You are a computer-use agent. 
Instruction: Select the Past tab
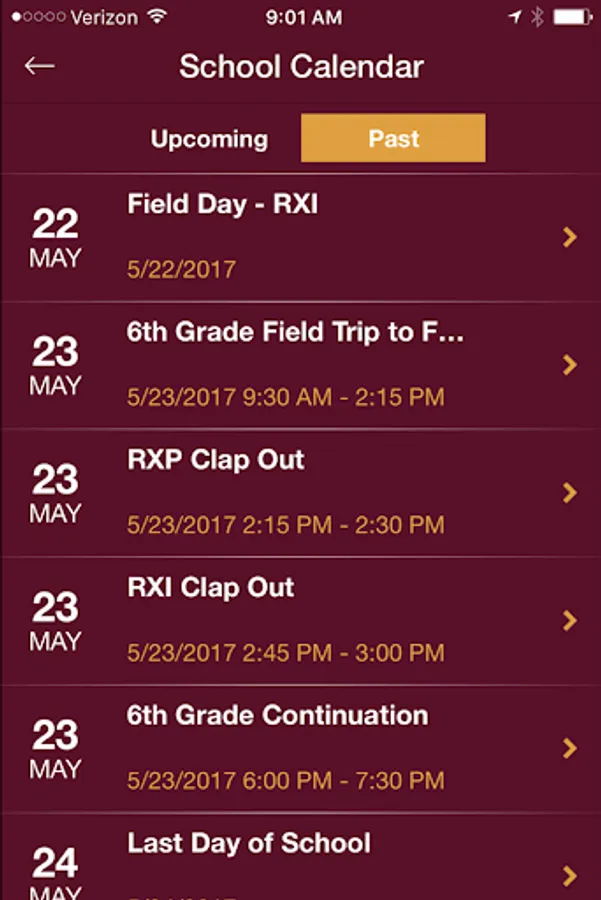(393, 139)
